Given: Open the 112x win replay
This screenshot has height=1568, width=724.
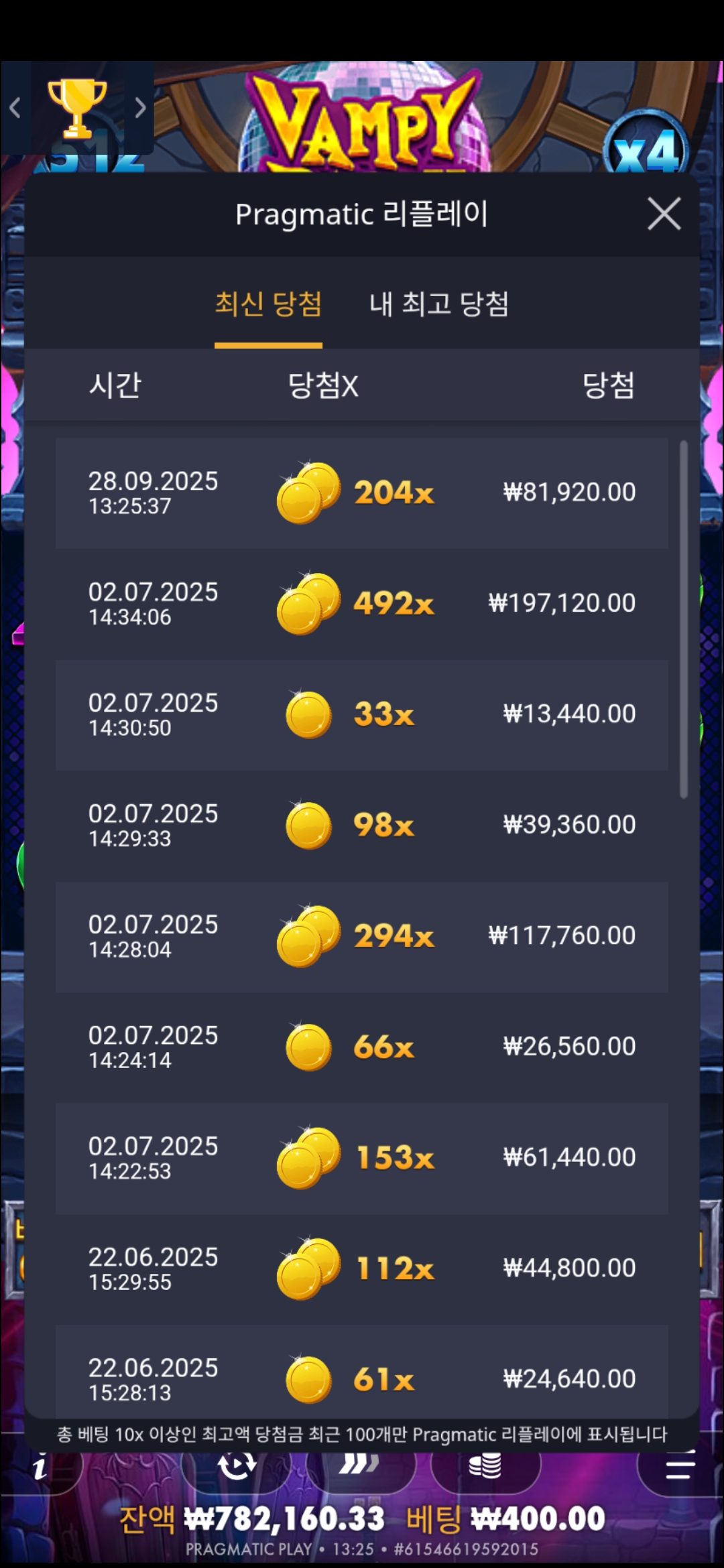Looking at the screenshot, I should point(362,1268).
